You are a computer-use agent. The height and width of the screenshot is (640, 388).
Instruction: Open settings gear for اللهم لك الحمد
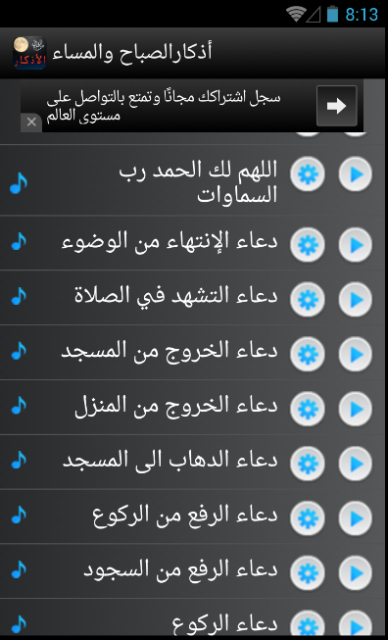[x=307, y=174]
